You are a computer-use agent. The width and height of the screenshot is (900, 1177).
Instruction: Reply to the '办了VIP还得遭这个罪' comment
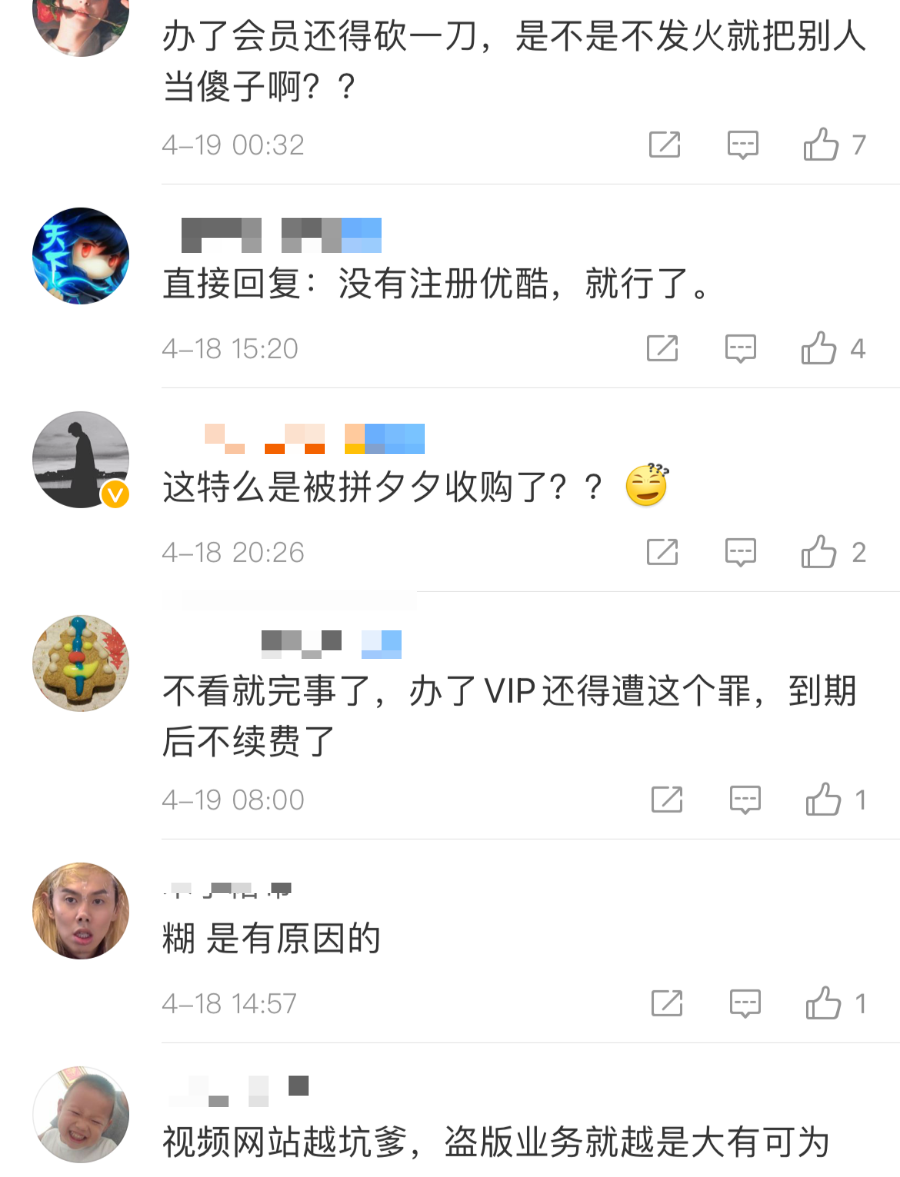point(745,800)
